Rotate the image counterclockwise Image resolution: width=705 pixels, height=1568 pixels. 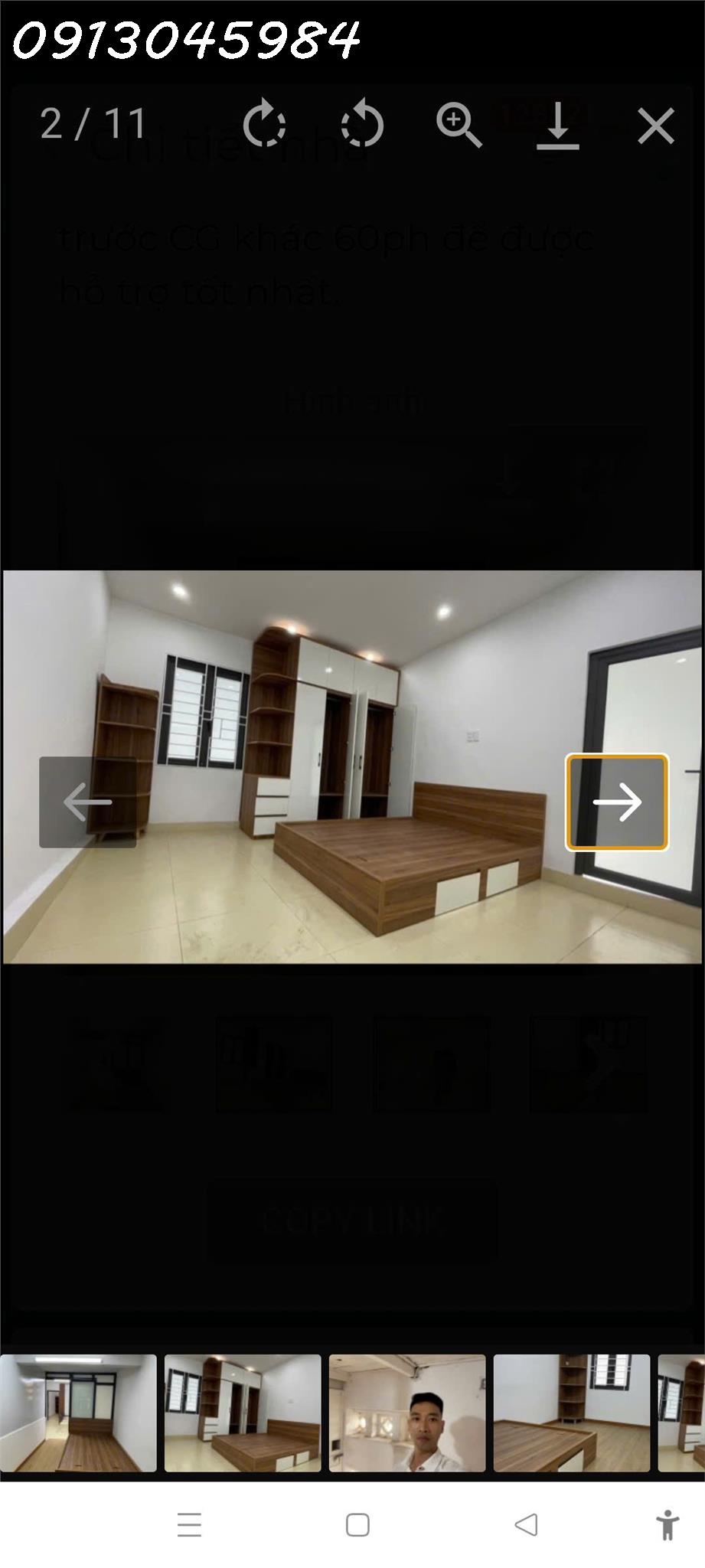(x=361, y=122)
